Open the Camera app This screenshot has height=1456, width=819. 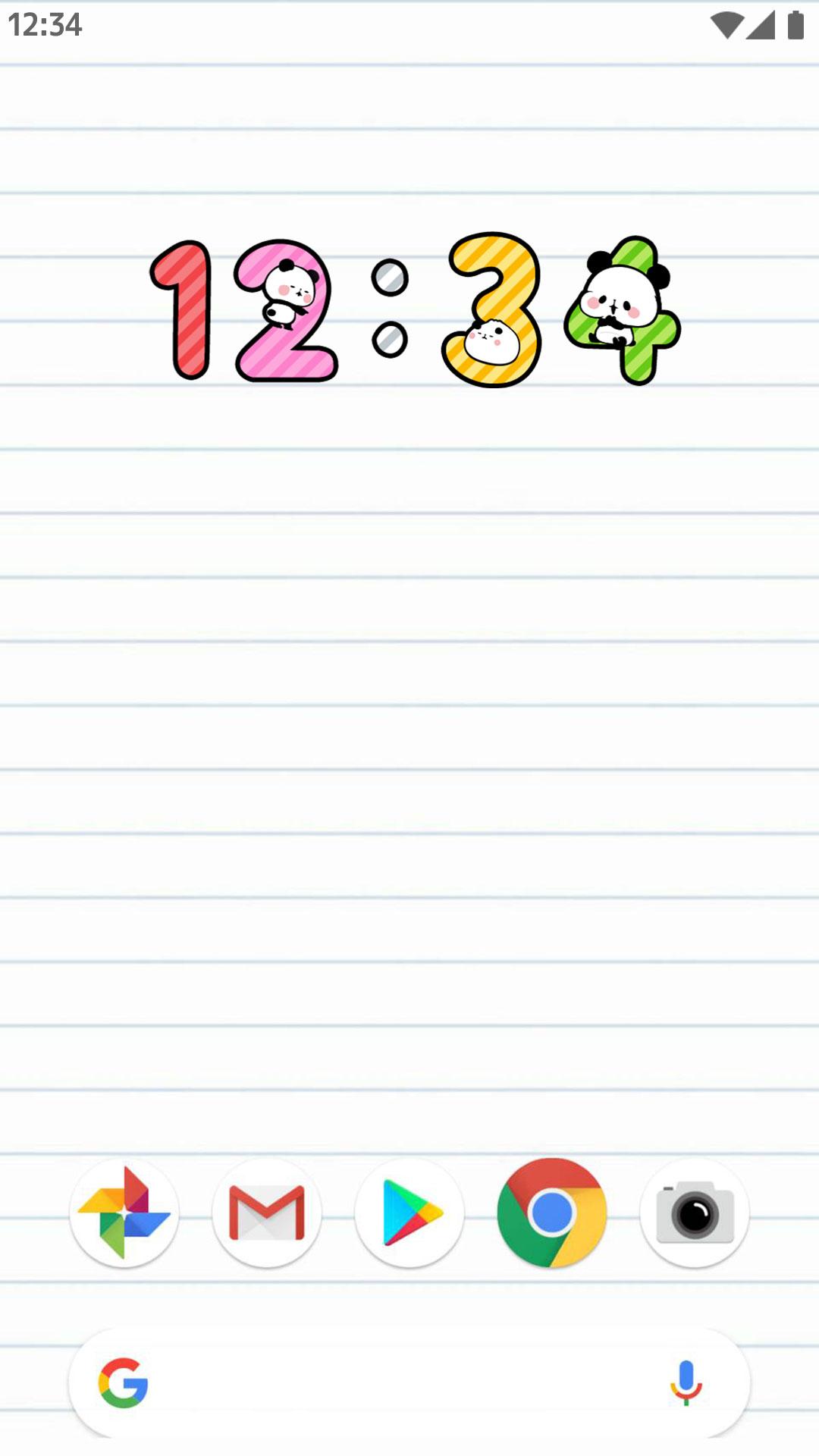point(695,1213)
